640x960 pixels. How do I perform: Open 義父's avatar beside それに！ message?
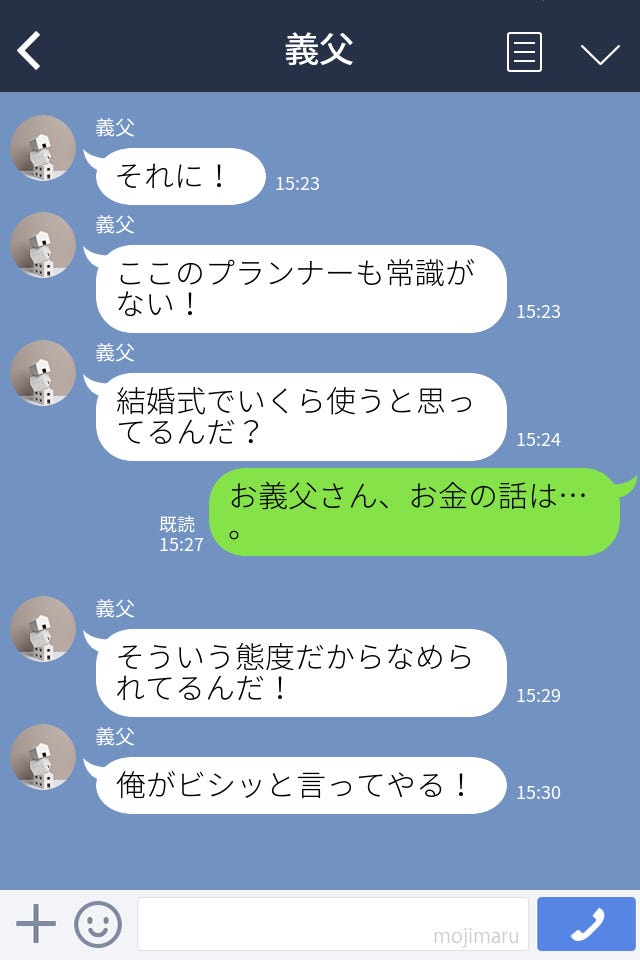(43, 149)
